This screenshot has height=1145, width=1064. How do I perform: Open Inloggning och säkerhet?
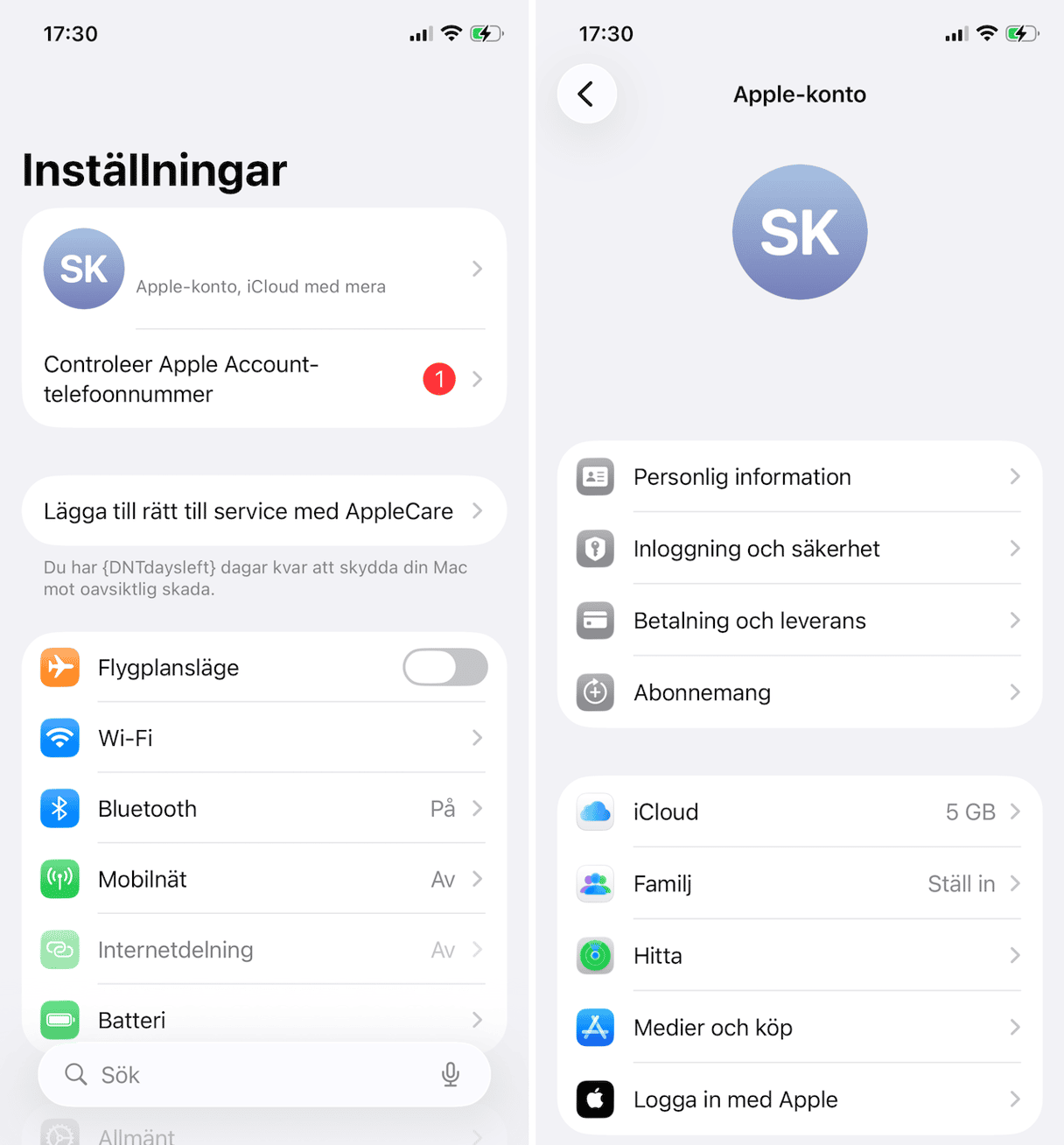pyautogui.click(x=799, y=549)
